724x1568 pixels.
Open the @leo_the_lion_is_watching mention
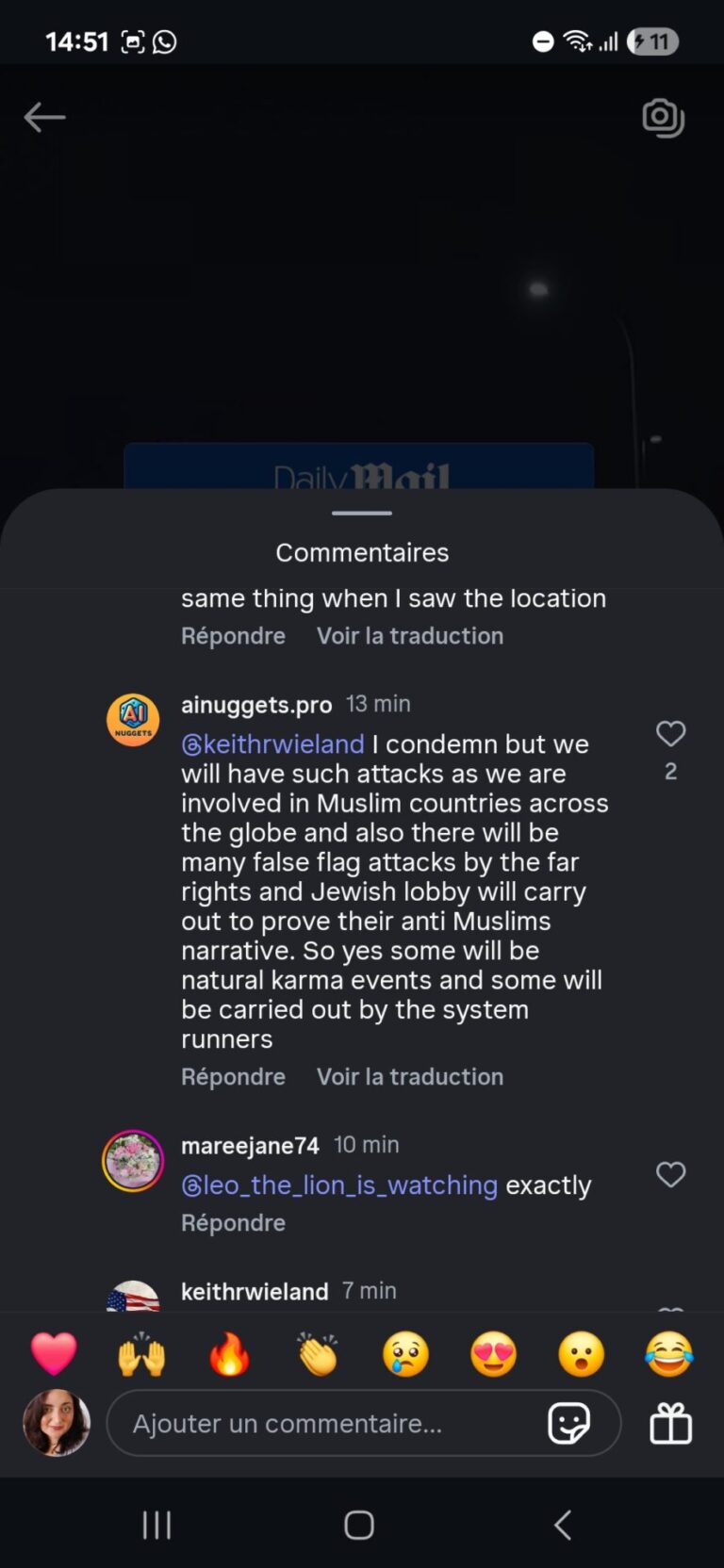pos(339,1185)
